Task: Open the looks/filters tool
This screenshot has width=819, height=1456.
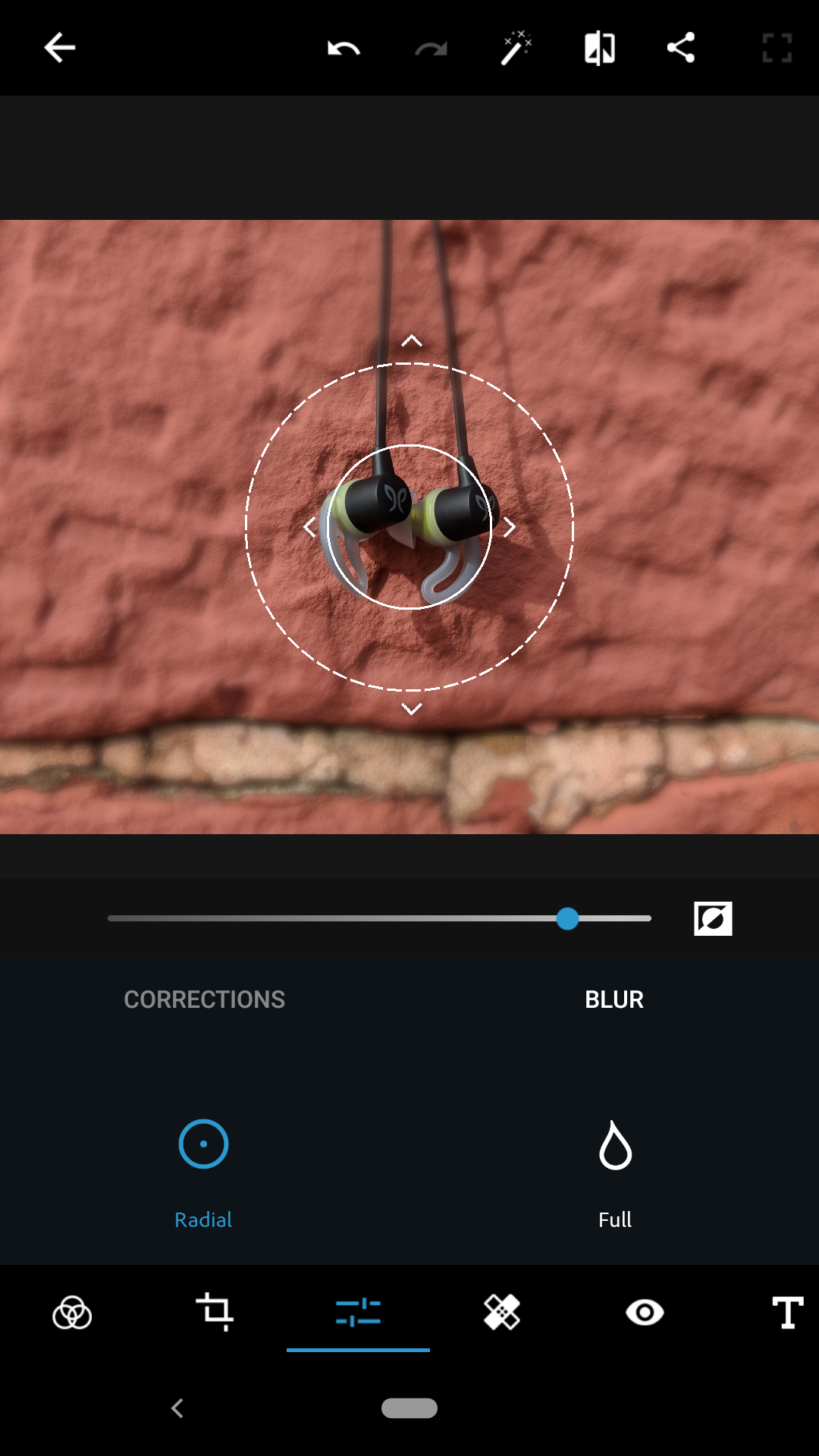Action: (x=72, y=1313)
